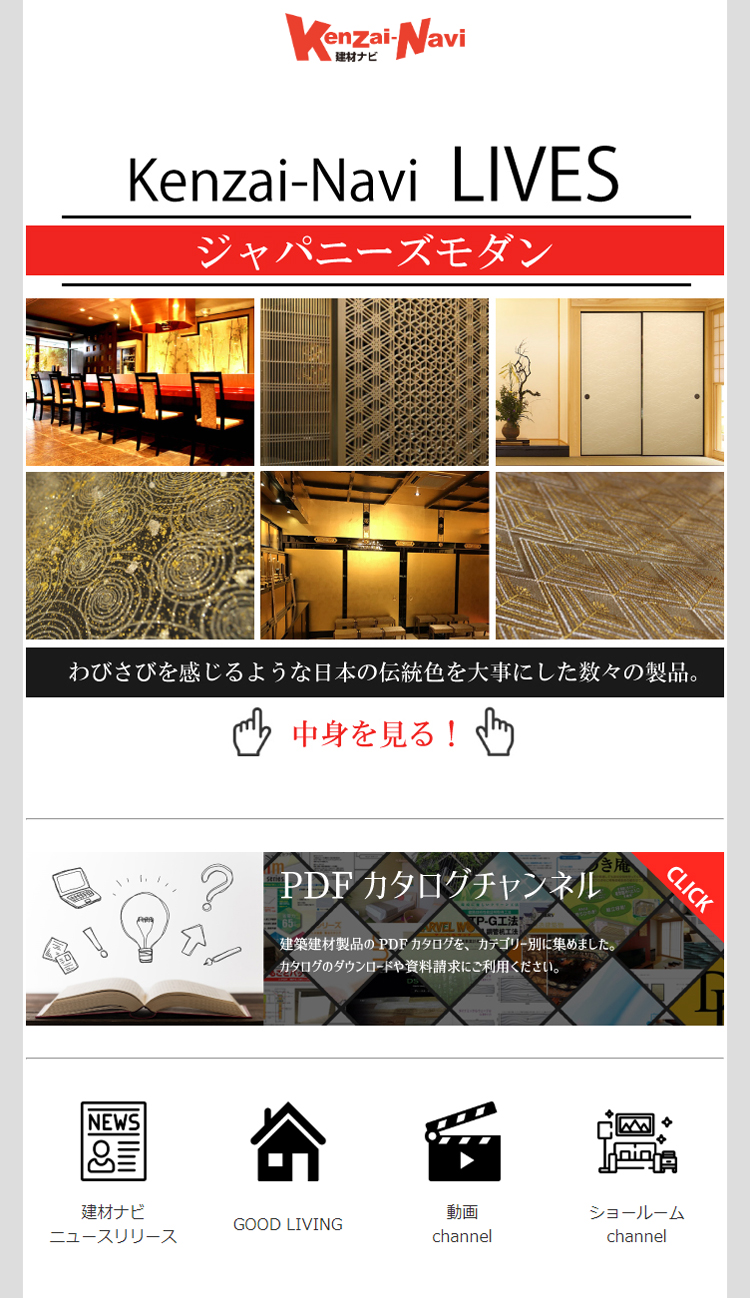
Task: Tap the 中身を見る! link
Action: tap(374, 735)
